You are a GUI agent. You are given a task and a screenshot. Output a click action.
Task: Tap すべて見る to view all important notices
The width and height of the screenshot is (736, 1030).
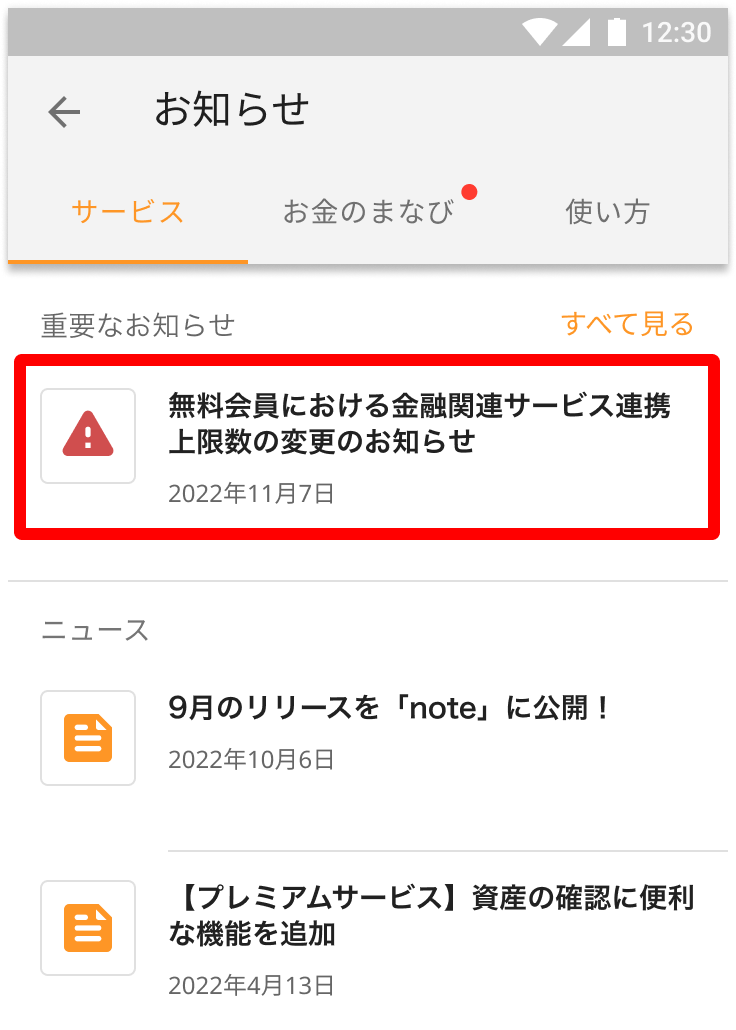627,324
